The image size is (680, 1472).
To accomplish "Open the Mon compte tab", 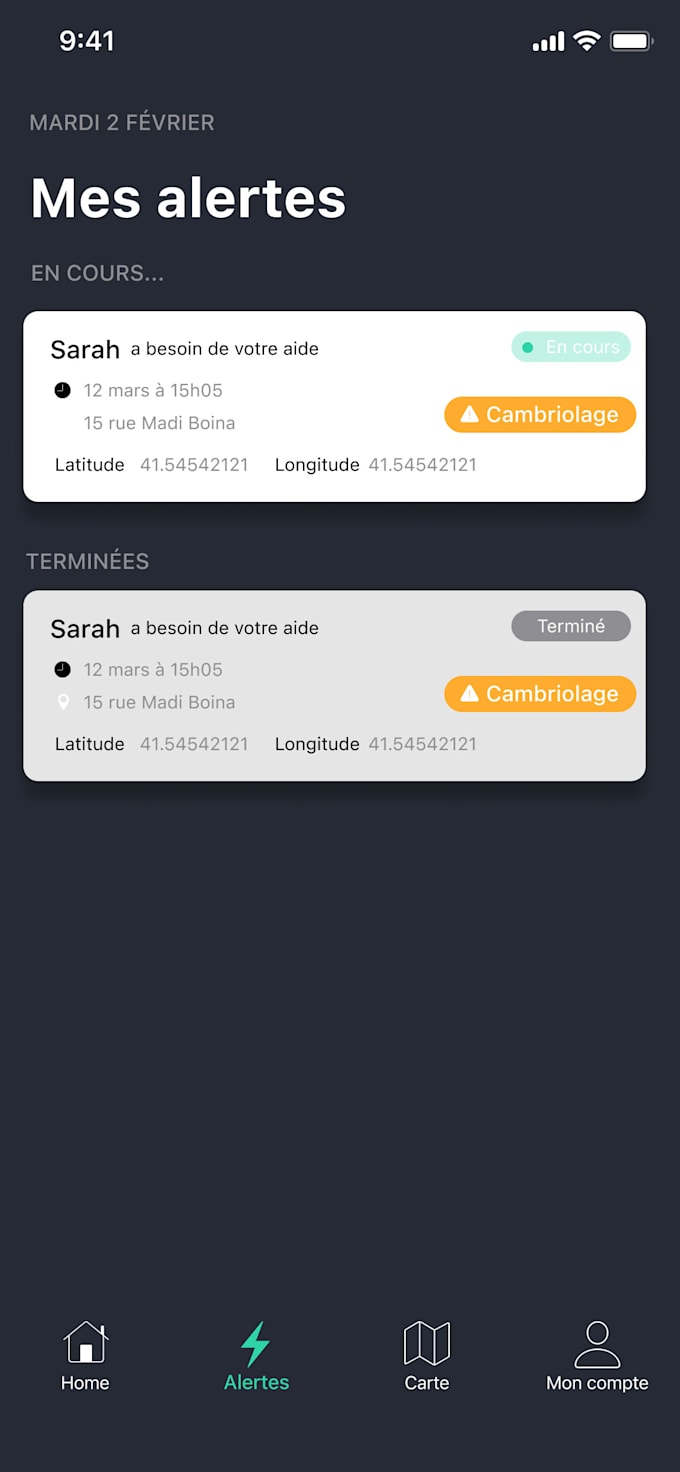I will point(597,1355).
